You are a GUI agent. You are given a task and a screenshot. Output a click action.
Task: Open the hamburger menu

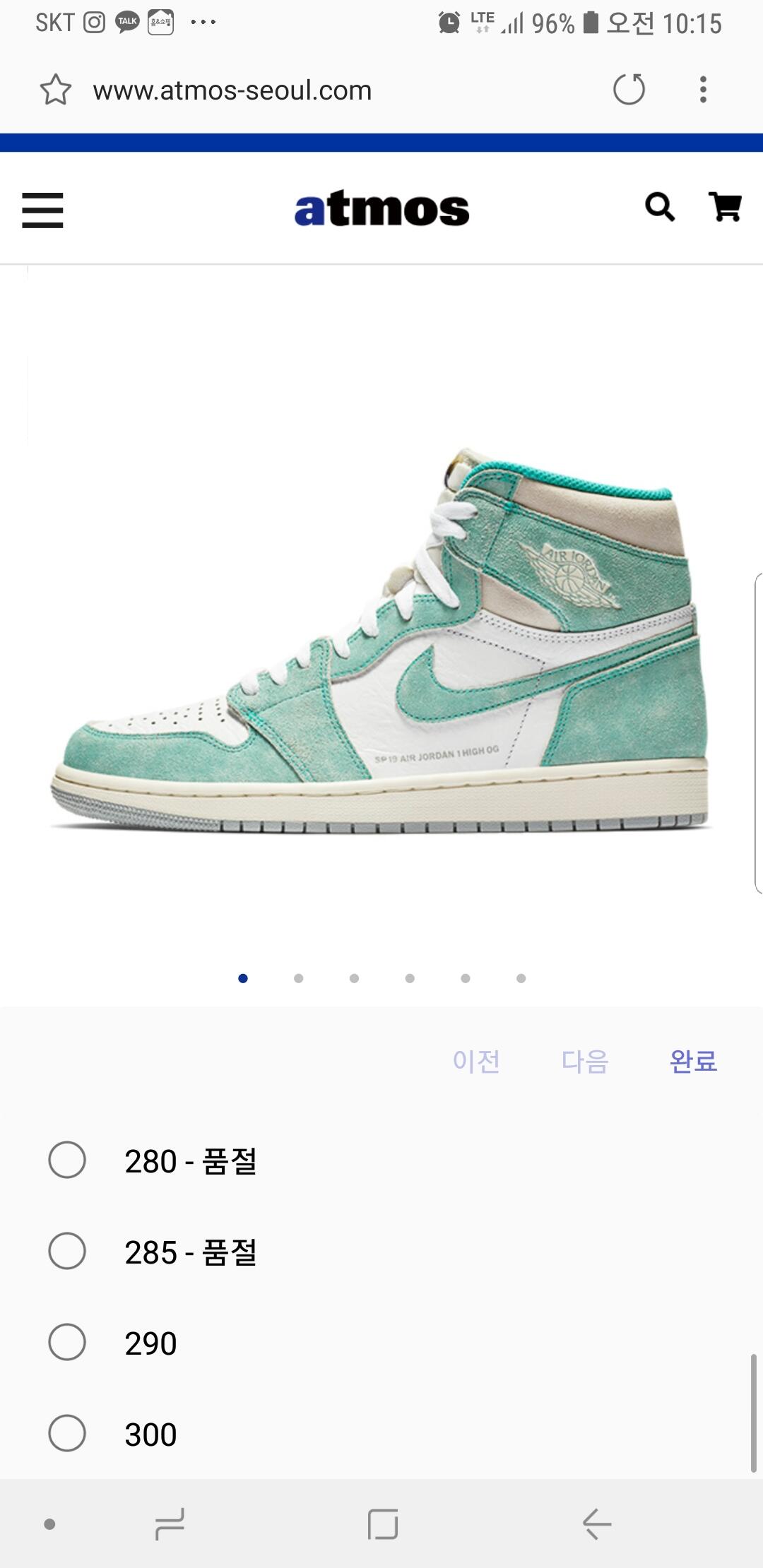coord(42,210)
